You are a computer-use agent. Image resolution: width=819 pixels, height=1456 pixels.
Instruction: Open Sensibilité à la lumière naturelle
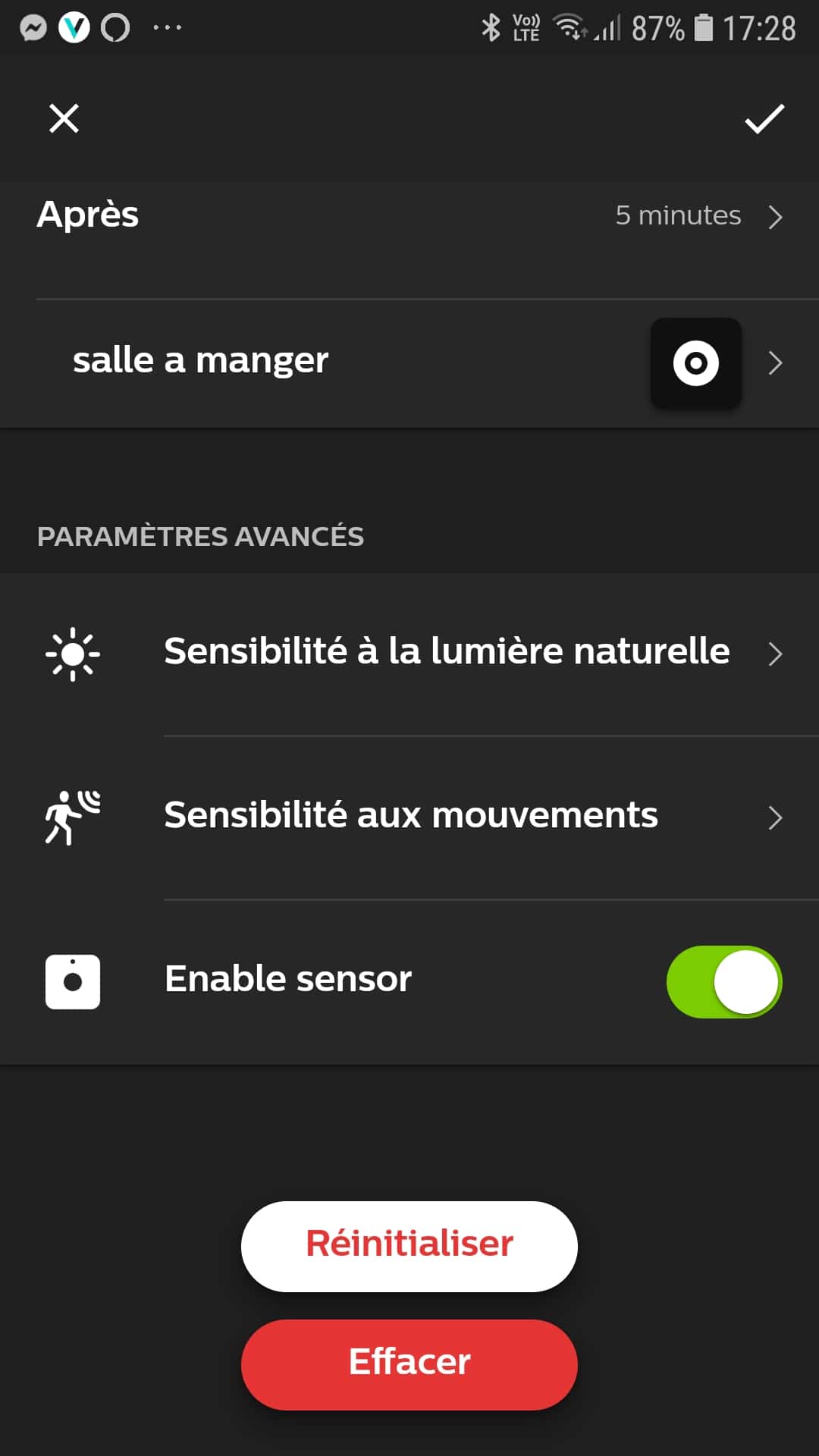409,653
